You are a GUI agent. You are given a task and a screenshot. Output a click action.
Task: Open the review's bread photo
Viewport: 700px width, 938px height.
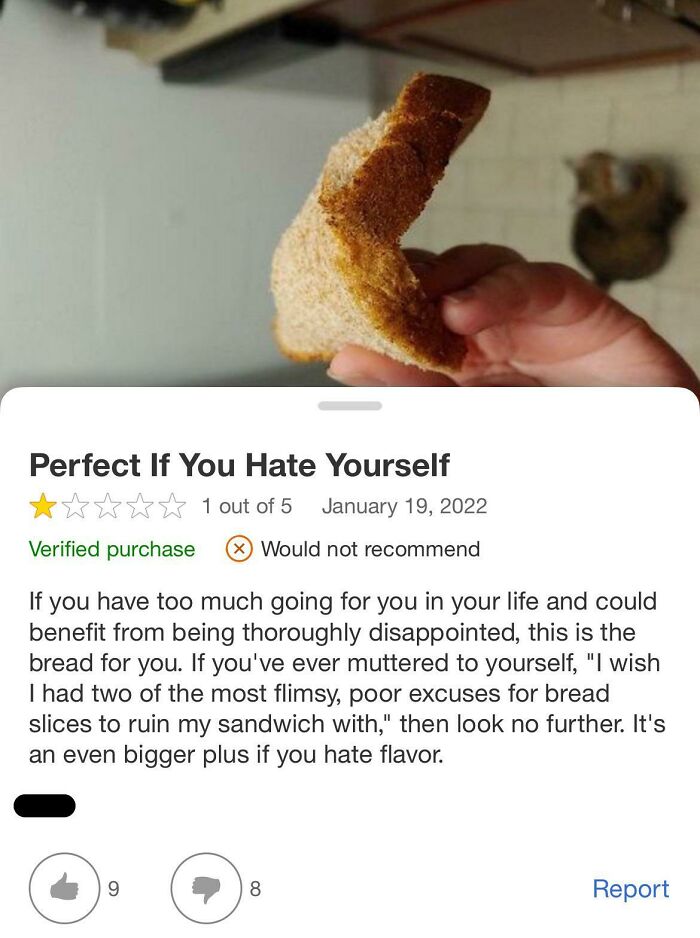pyautogui.click(x=380, y=220)
